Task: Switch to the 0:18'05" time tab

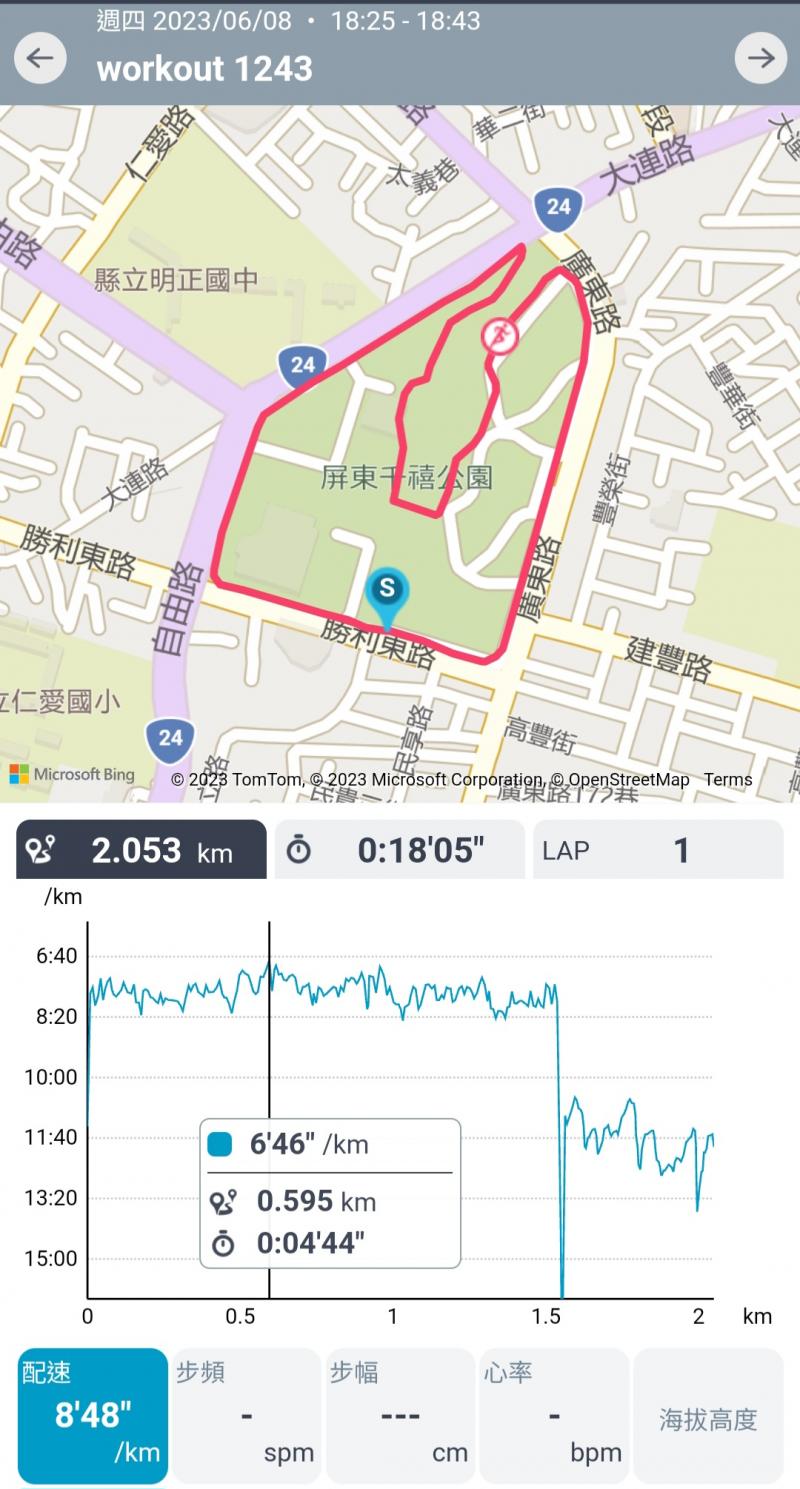Action: (399, 850)
